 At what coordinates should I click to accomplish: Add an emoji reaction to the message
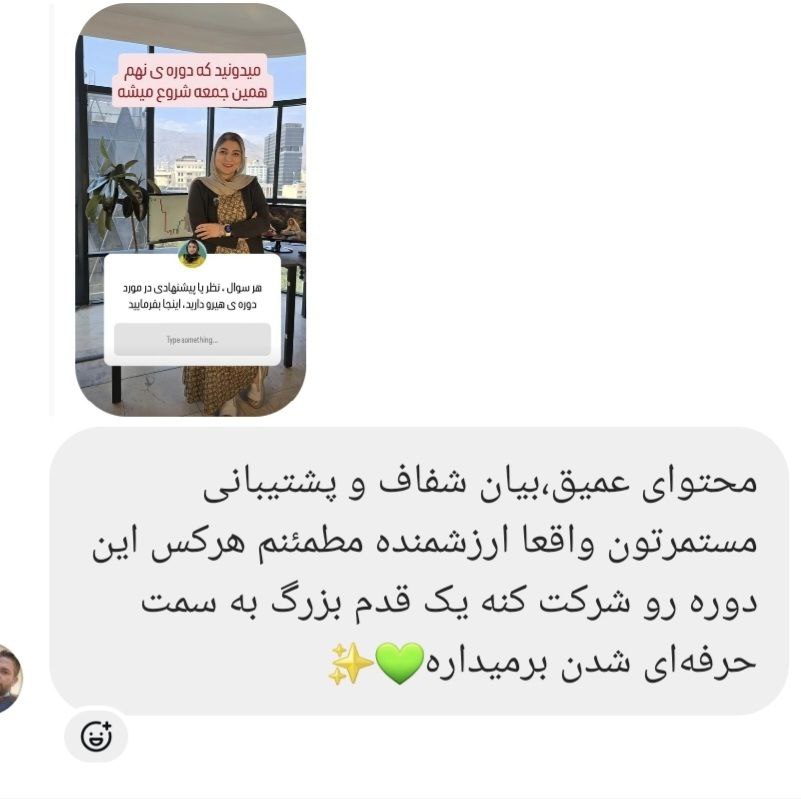tap(96, 736)
